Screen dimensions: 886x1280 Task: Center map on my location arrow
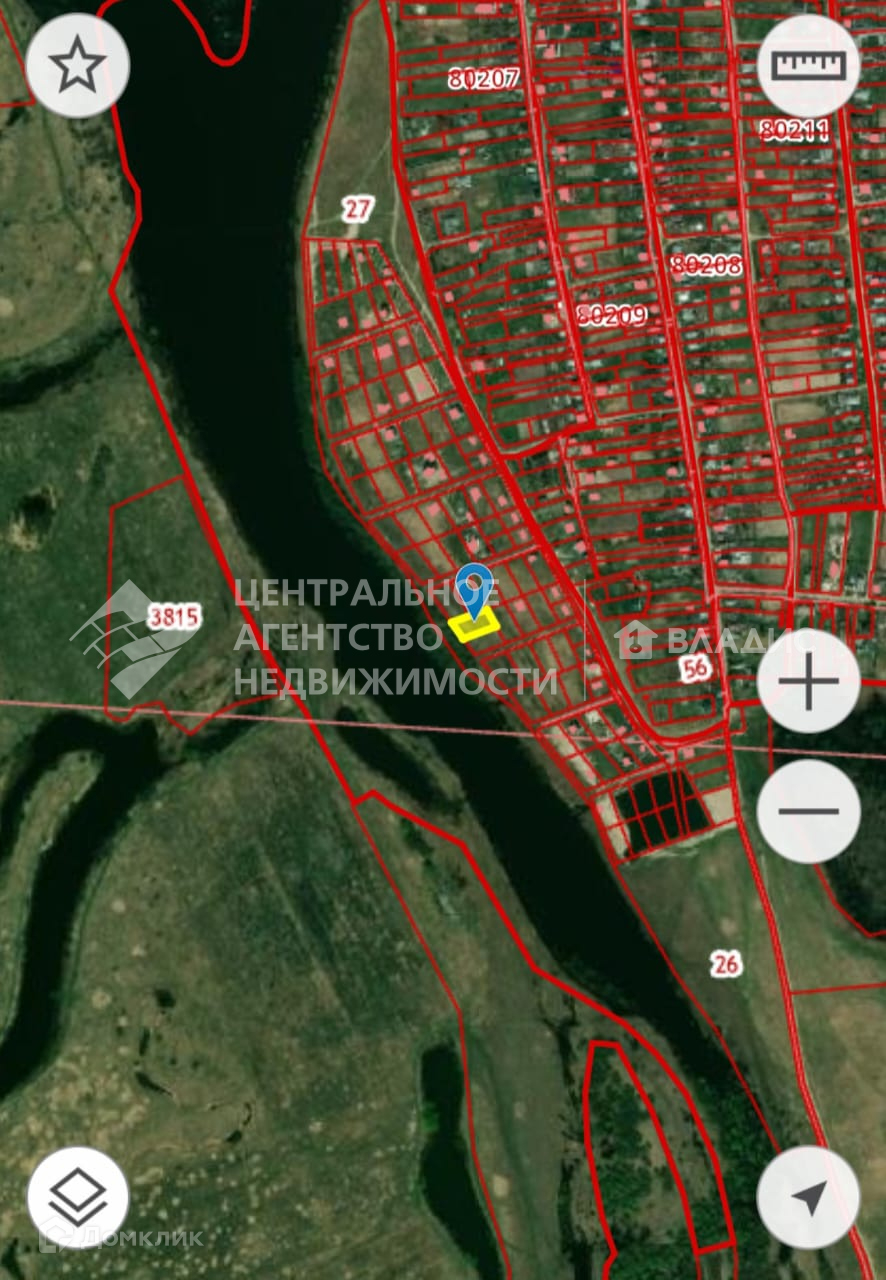tap(808, 1196)
